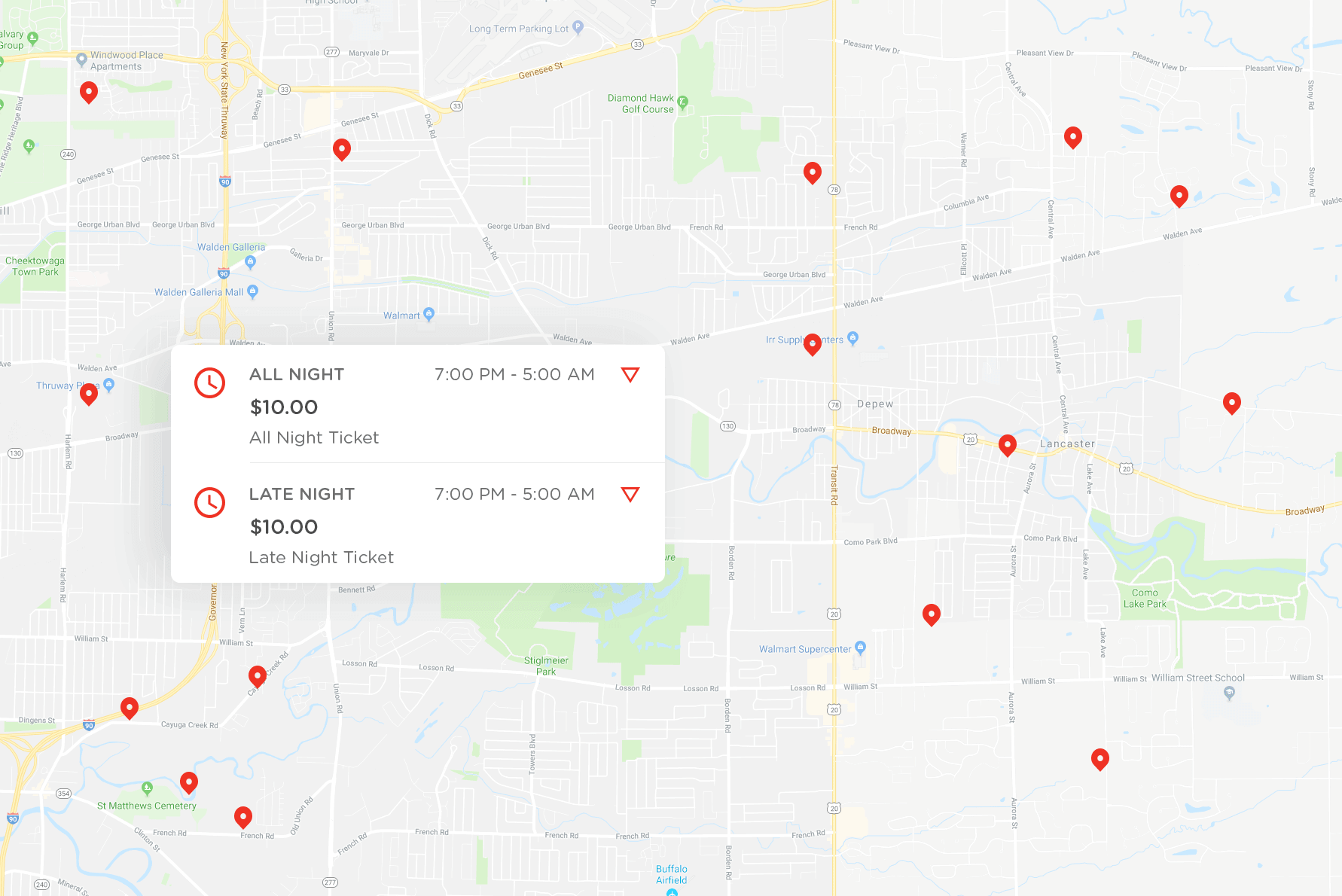Tap the red pin above French Rd label
The image size is (1342, 896).
(x=243, y=816)
